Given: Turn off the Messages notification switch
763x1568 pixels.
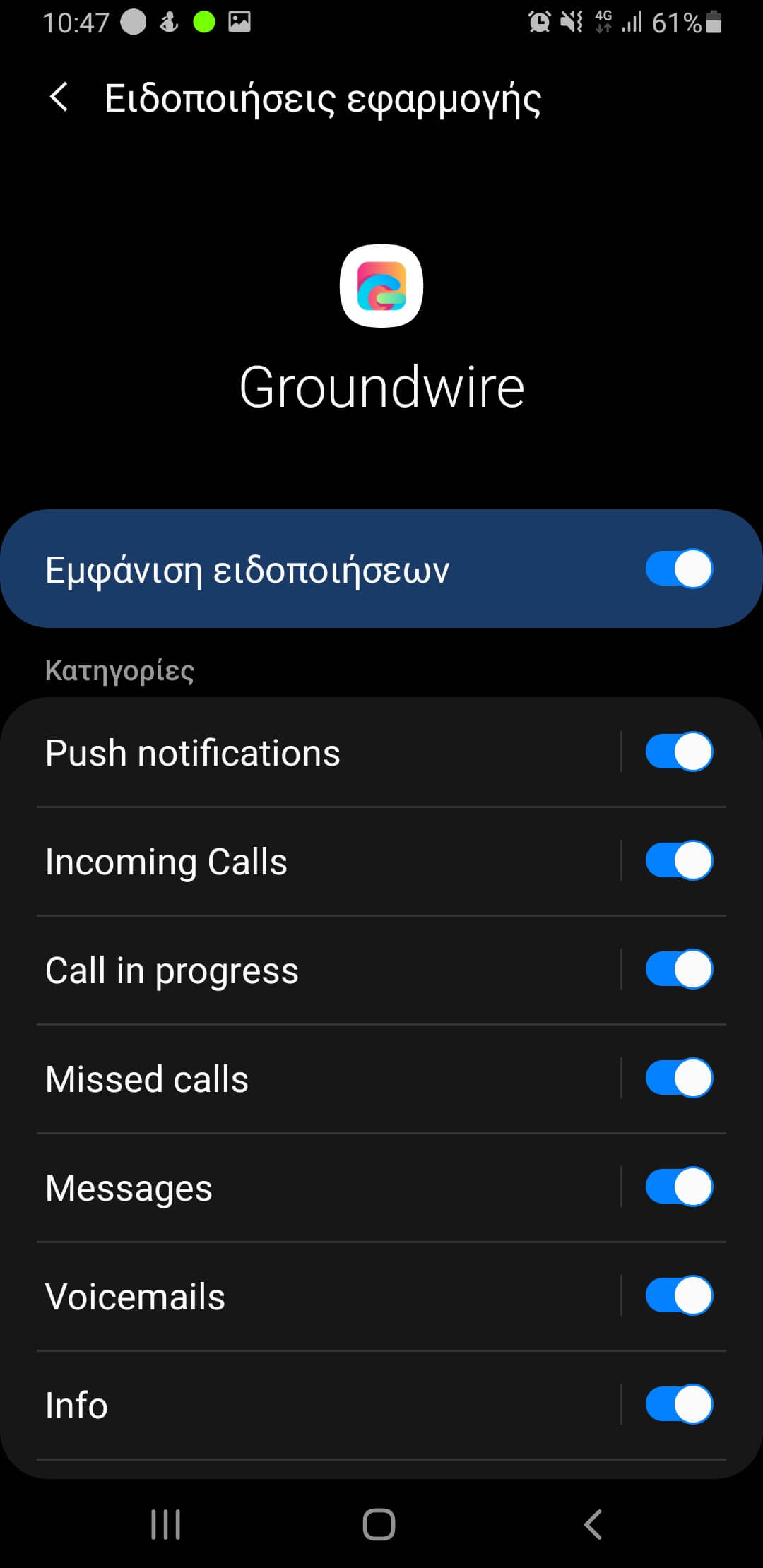Looking at the screenshot, I should coord(678,1187).
